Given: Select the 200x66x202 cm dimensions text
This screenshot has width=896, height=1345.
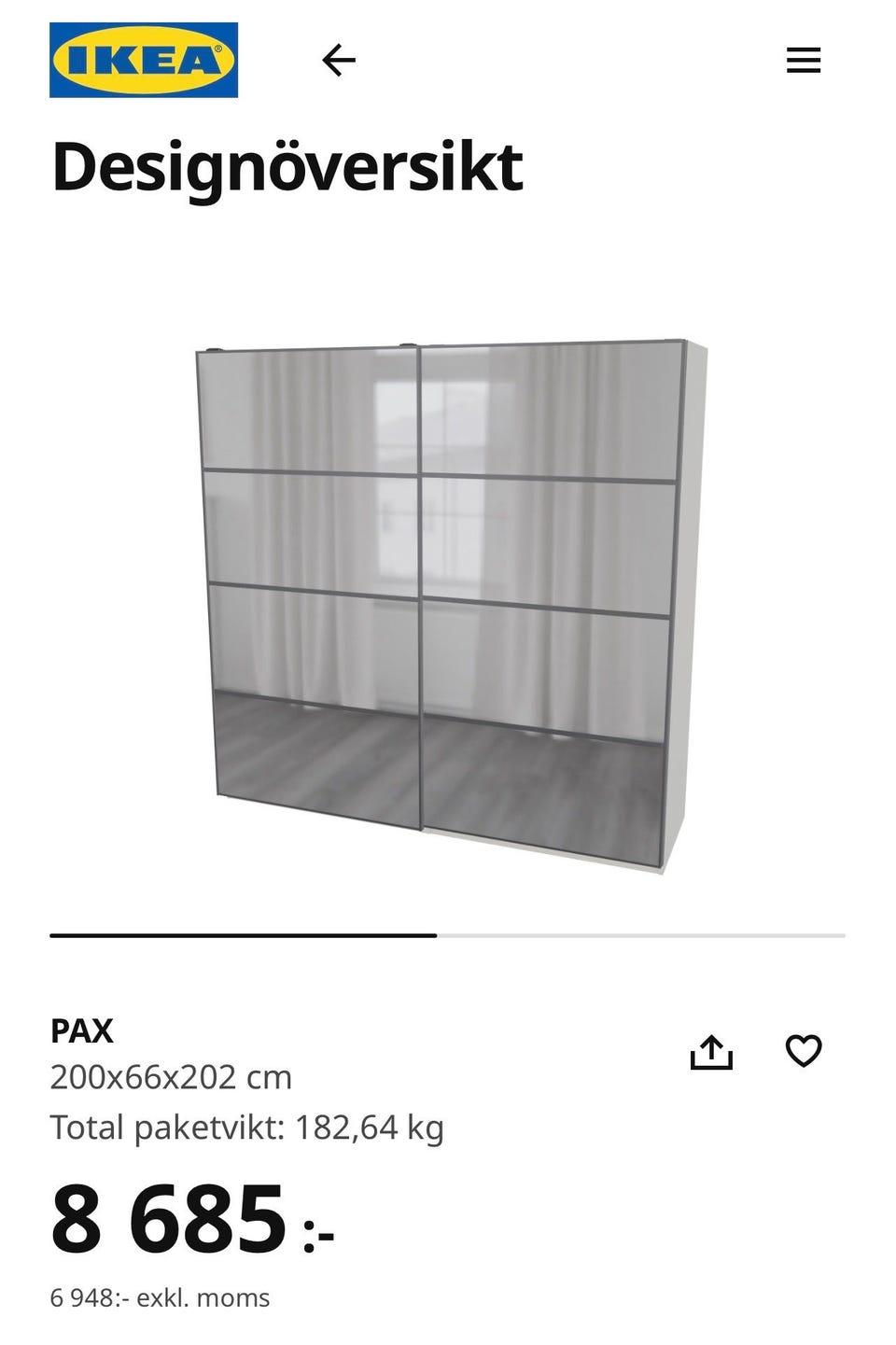Looking at the screenshot, I should click(171, 1079).
